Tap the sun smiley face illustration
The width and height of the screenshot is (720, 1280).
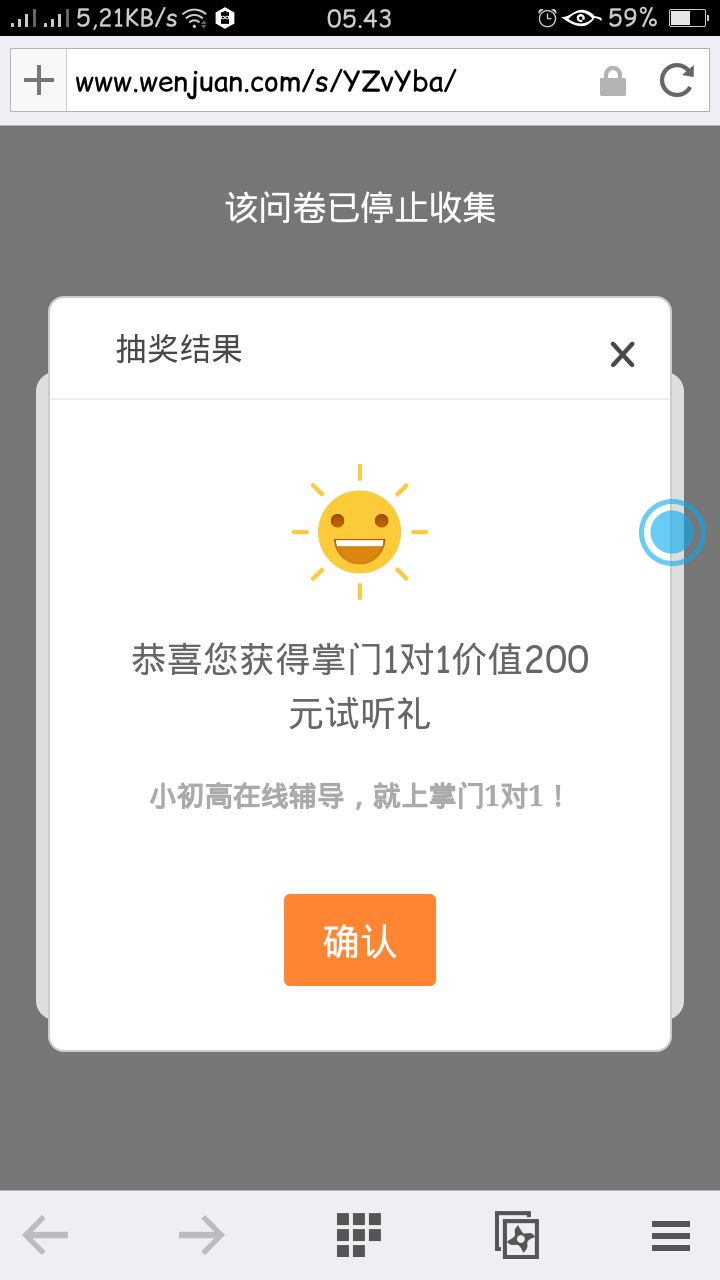tap(359, 531)
